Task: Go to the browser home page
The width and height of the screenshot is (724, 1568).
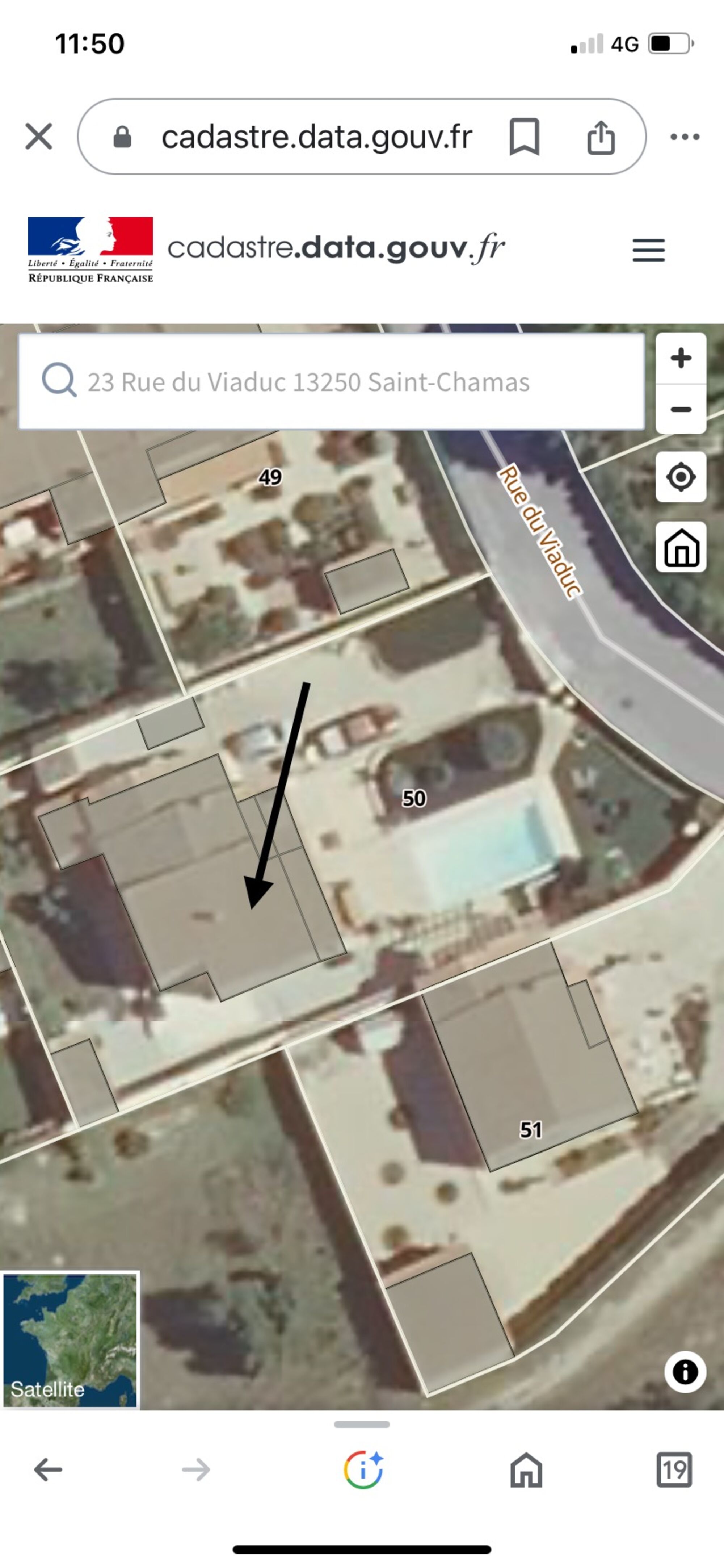Action: [x=526, y=1470]
